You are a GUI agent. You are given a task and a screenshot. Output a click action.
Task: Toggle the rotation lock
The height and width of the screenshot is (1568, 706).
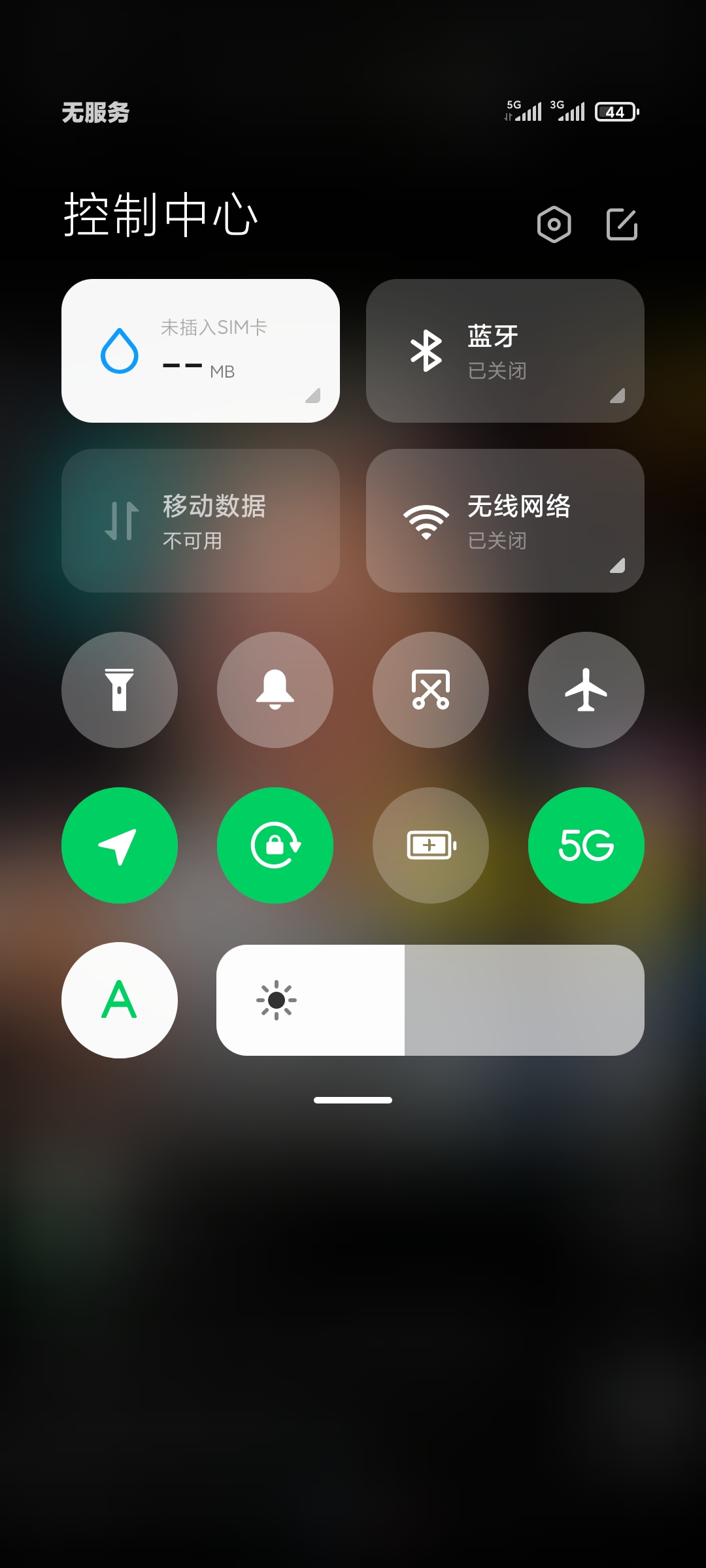(x=275, y=845)
